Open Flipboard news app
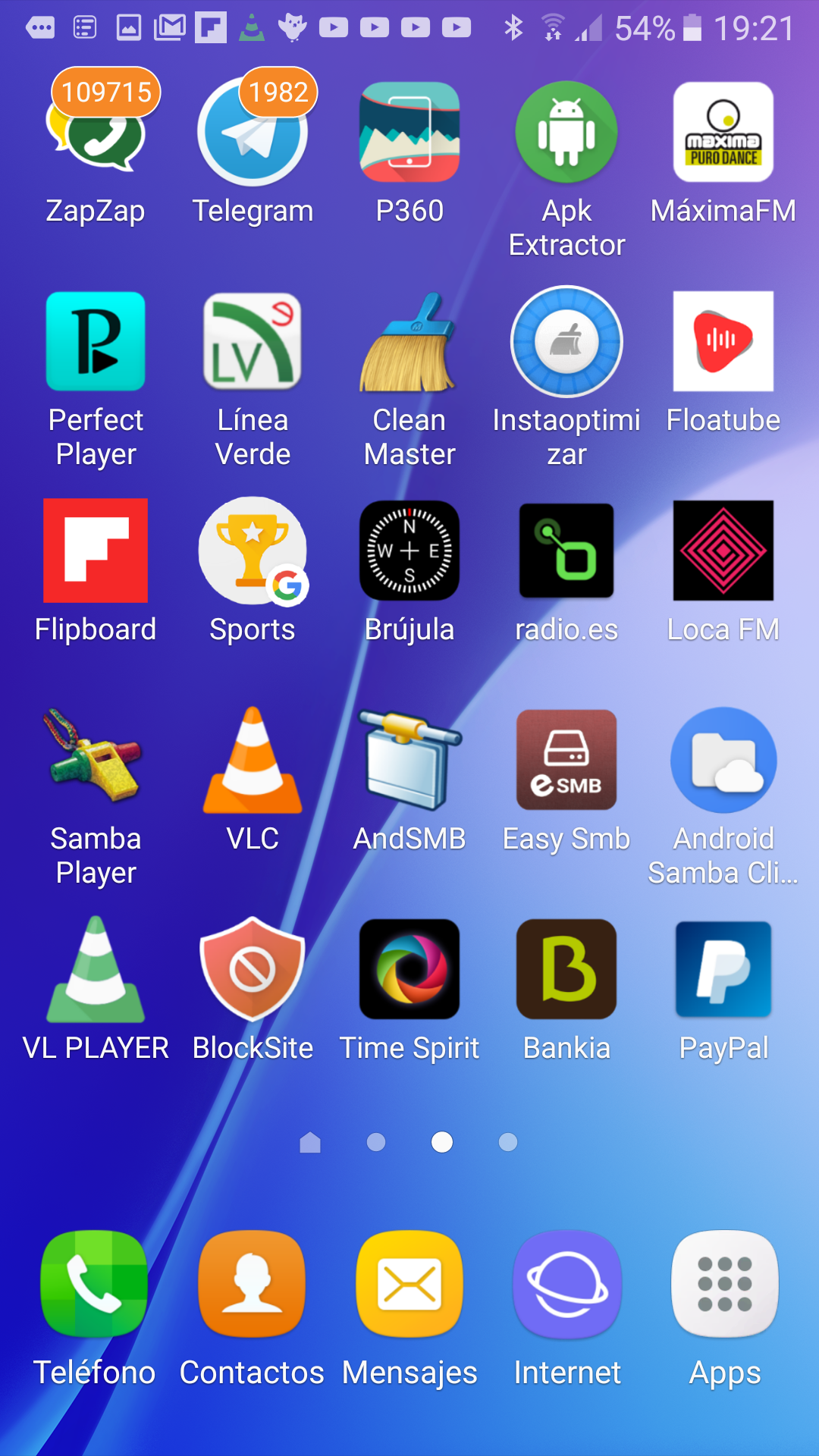This screenshot has width=819, height=1456. tap(96, 551)
